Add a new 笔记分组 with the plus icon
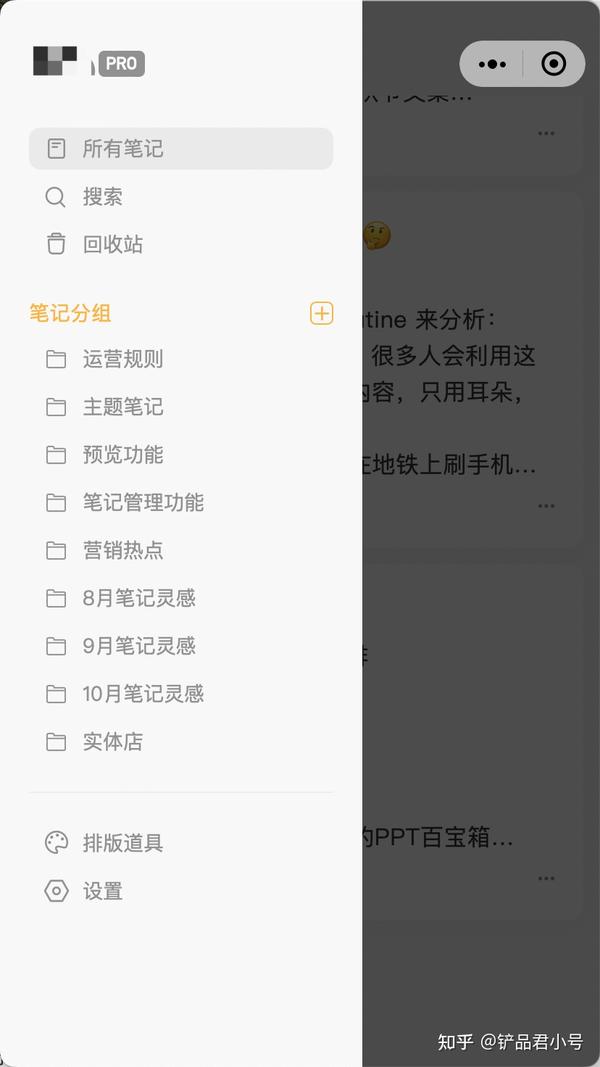Image resolution: width=600 pixels, height=1067 pixels. tap(321, 313)
